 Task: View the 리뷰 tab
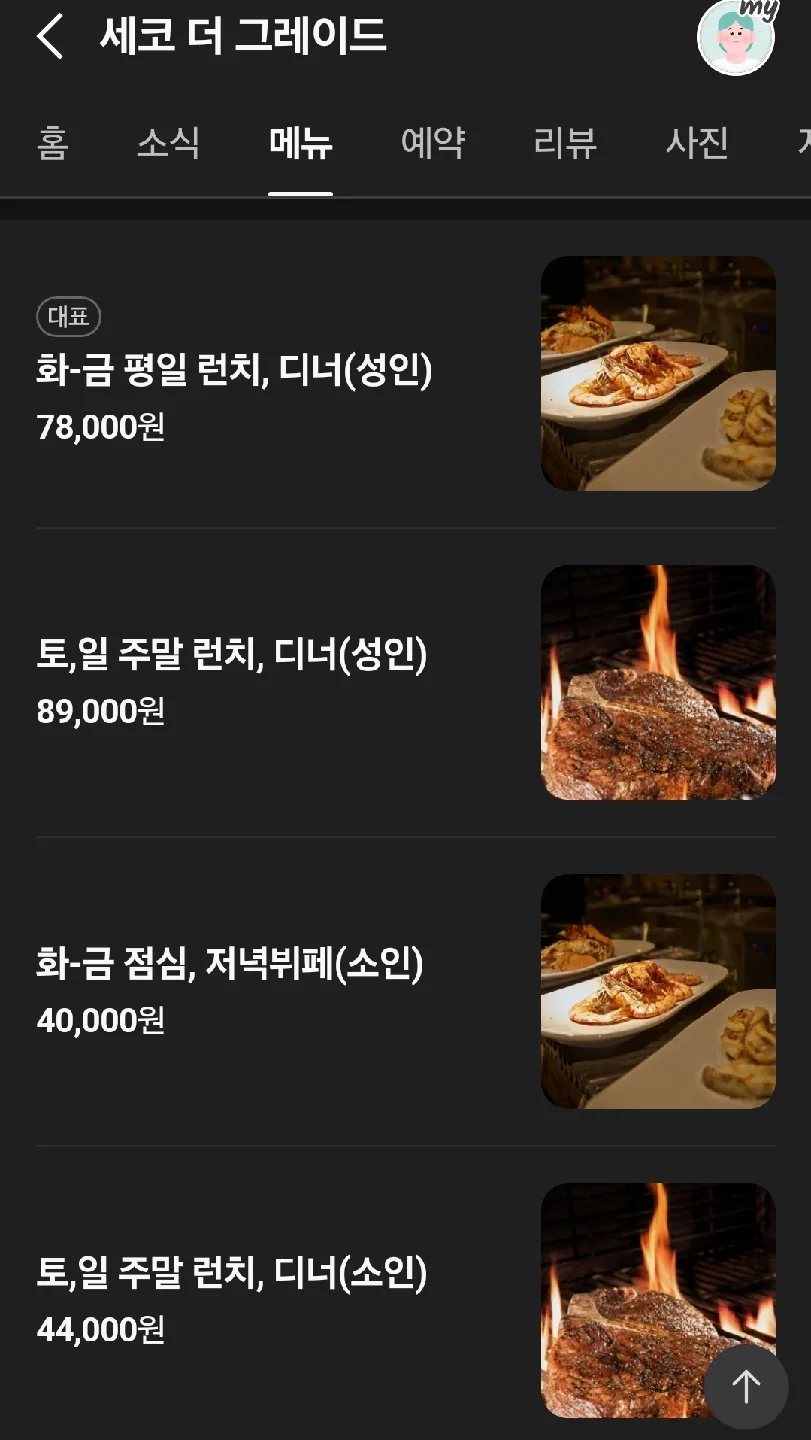click(565, 143)
